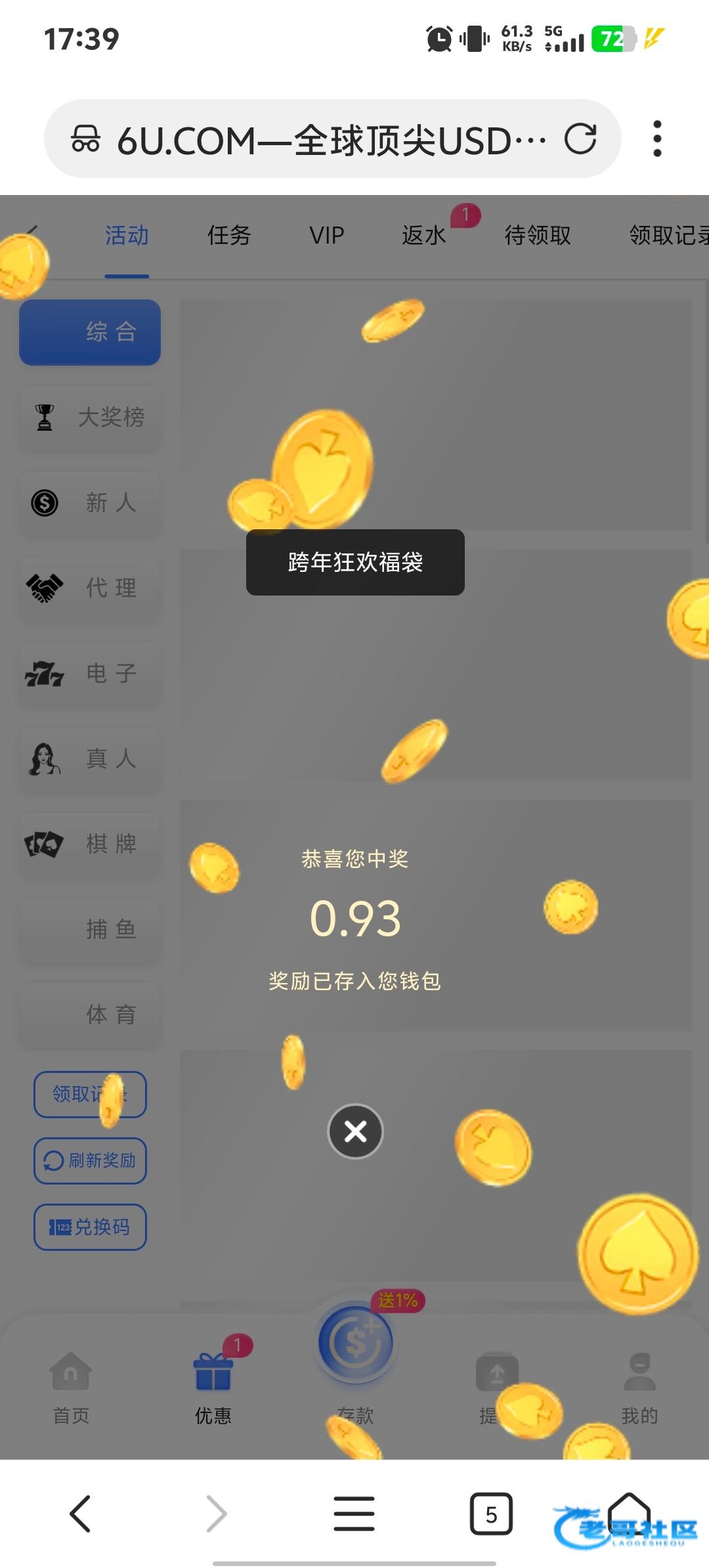Open the 待领取 tab
The image size is (709, 1568).
(538, 235)
